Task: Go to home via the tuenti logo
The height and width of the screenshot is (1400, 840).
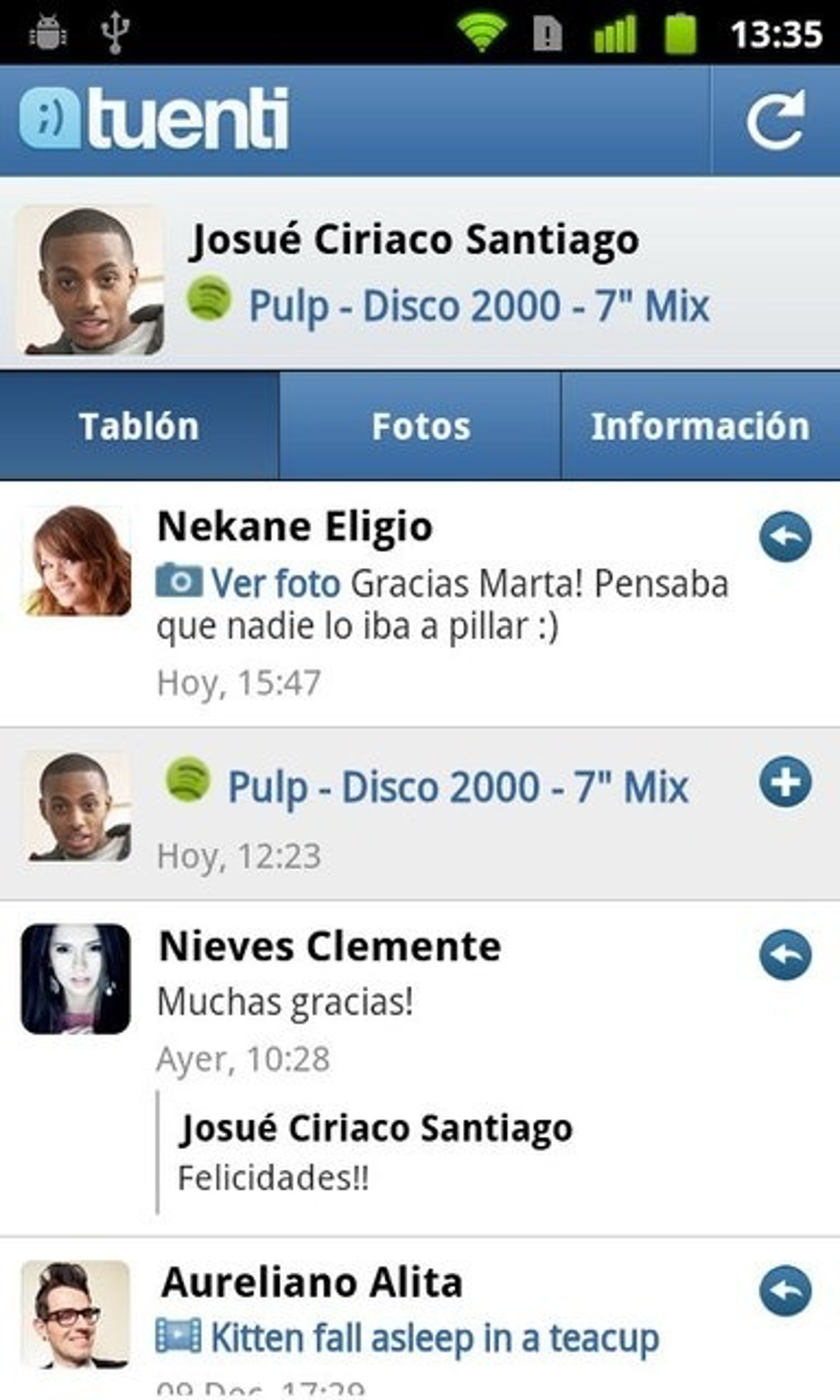Action: pos(154,119)
